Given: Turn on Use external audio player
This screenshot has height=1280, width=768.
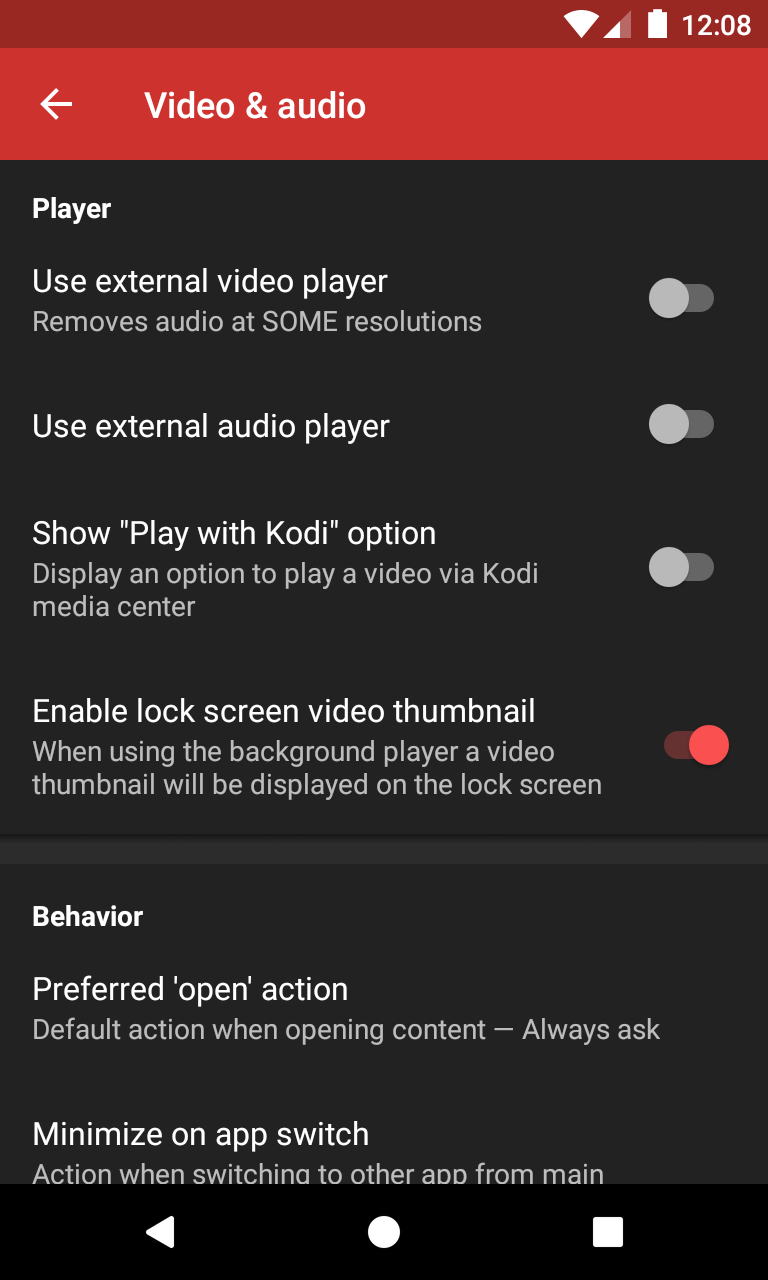Looking at the screenshot, I should 681,424.
